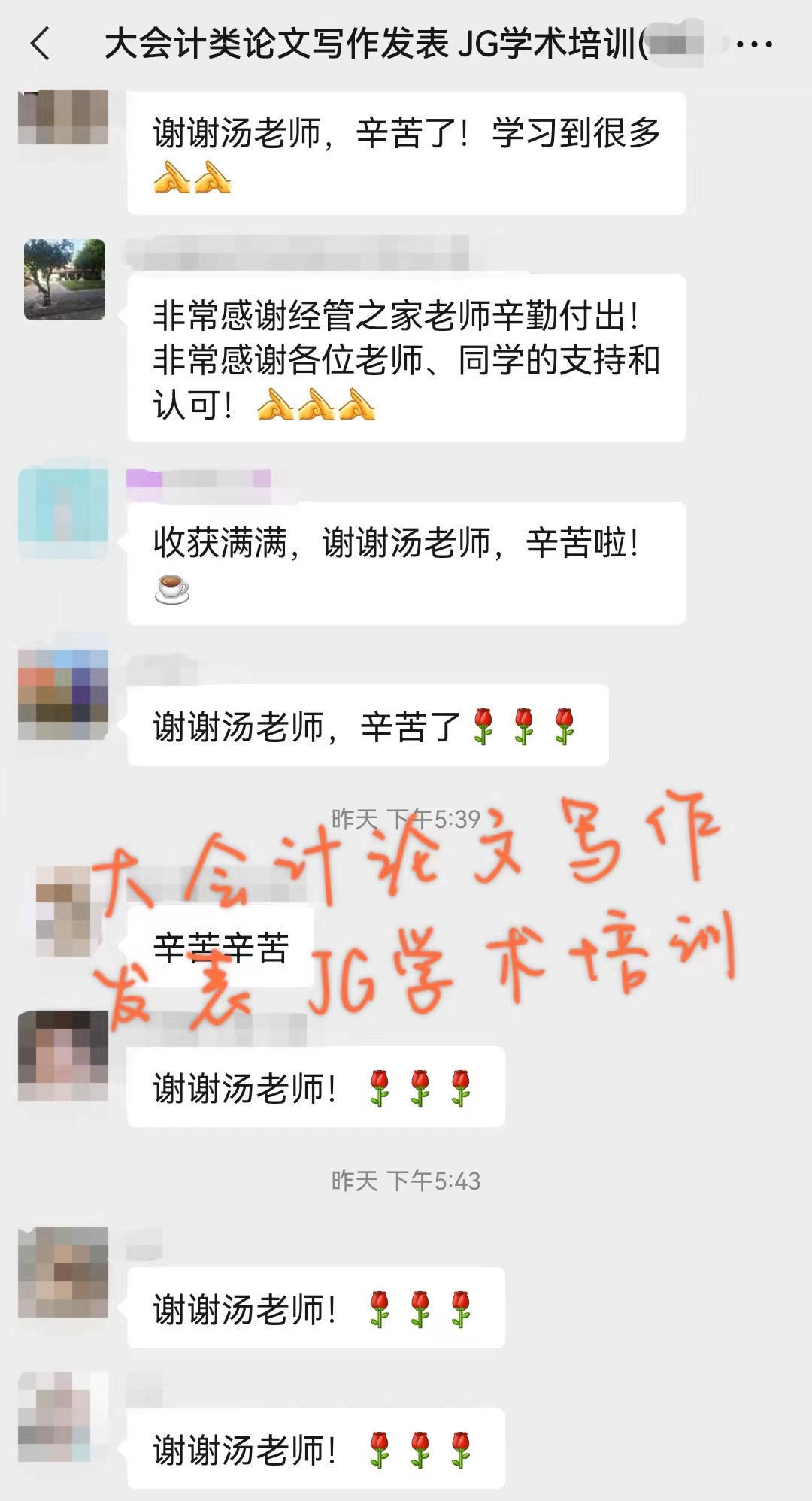Open the tree-photo avatar's profile
The width and height of the screenshot is (812, 1501).
[65, 280]
